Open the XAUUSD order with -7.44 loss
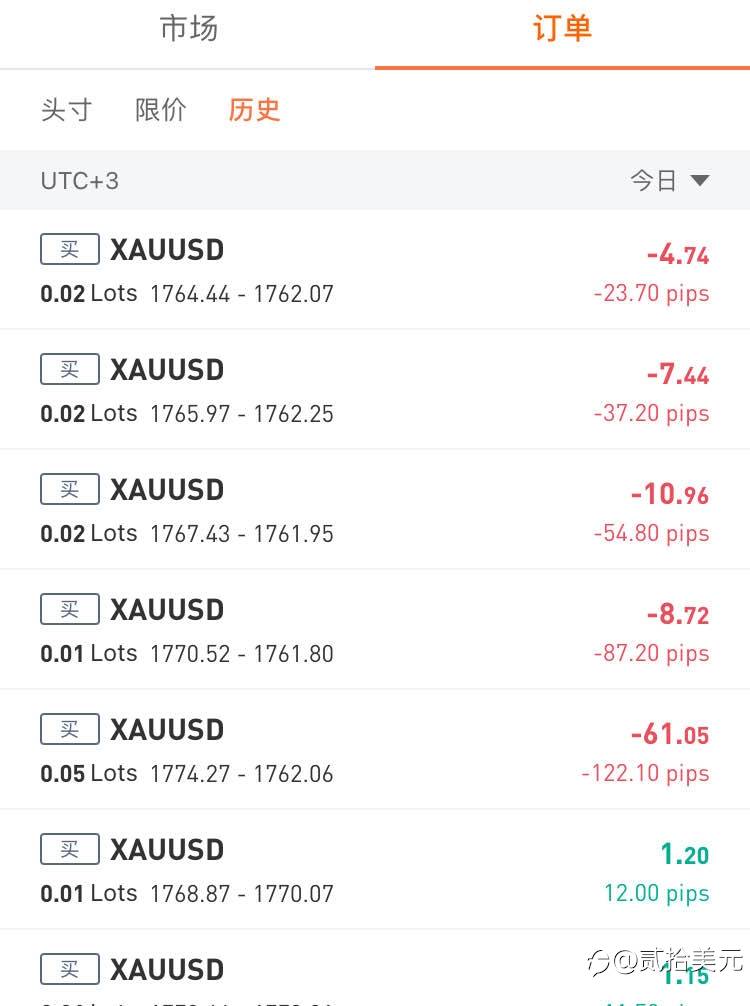This screenshot has width=750, height=1006. tap(375, 390)
